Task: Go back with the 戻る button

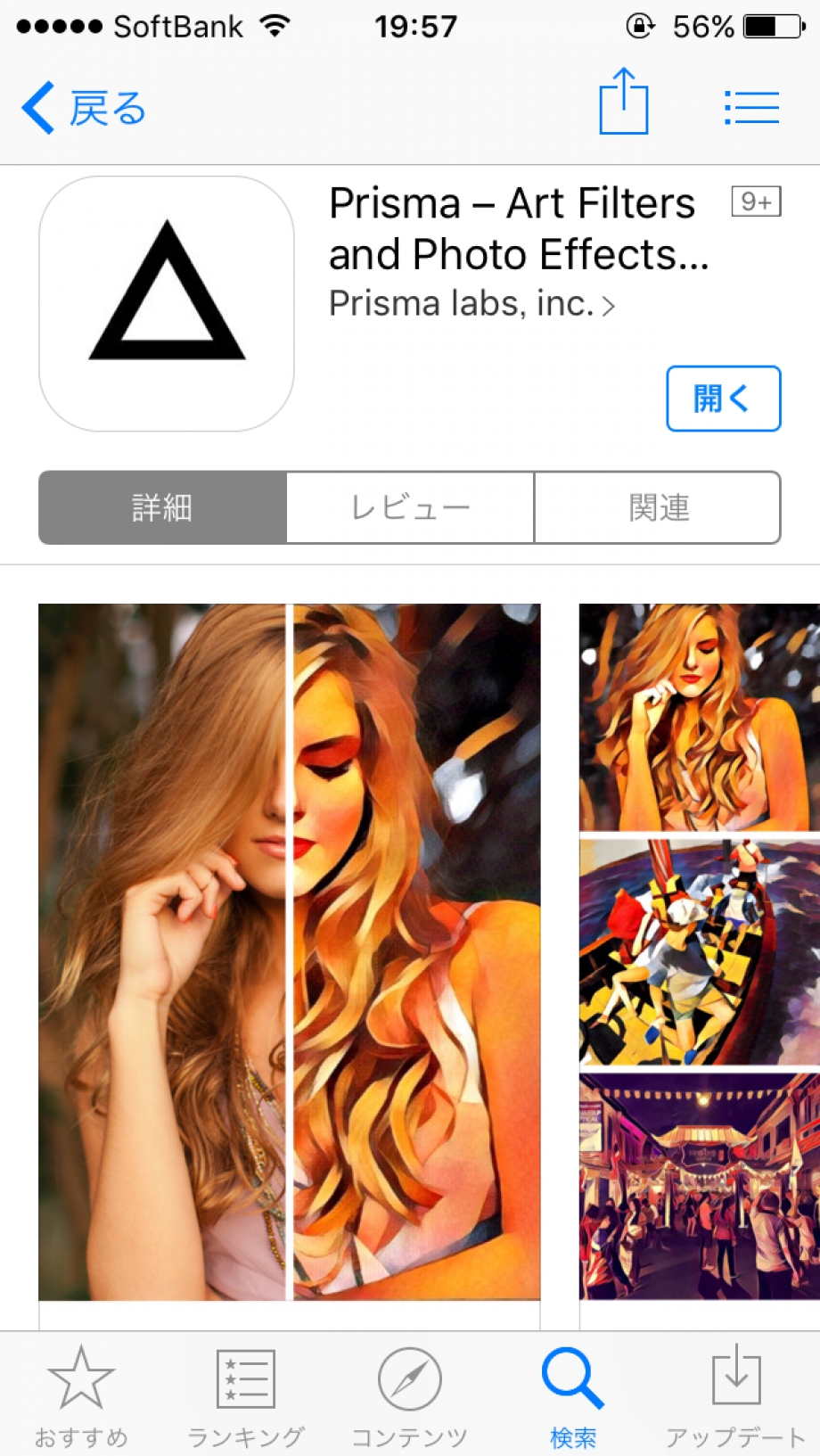Action: [x=85, y=109]
